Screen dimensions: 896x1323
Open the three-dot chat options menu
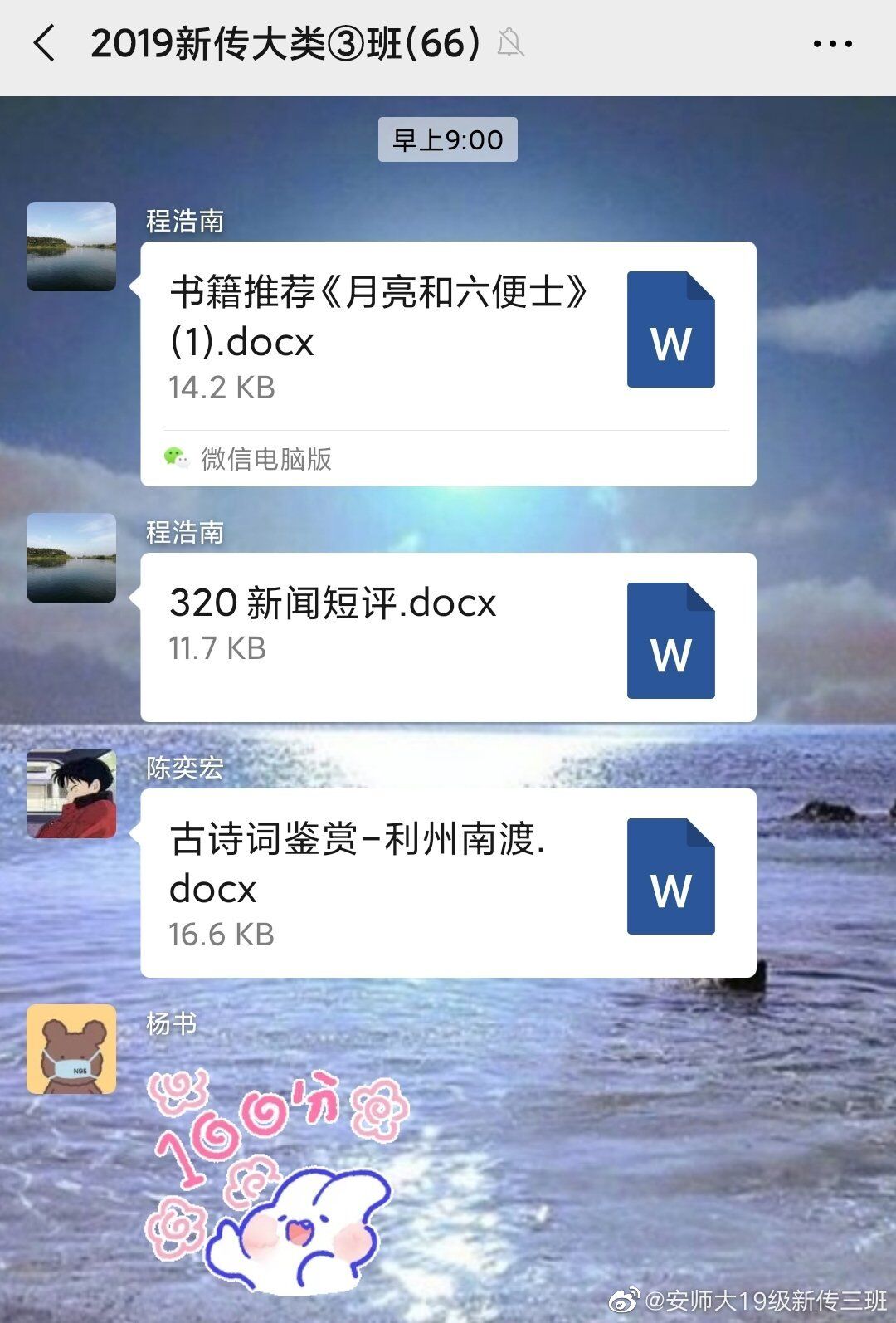832,44
